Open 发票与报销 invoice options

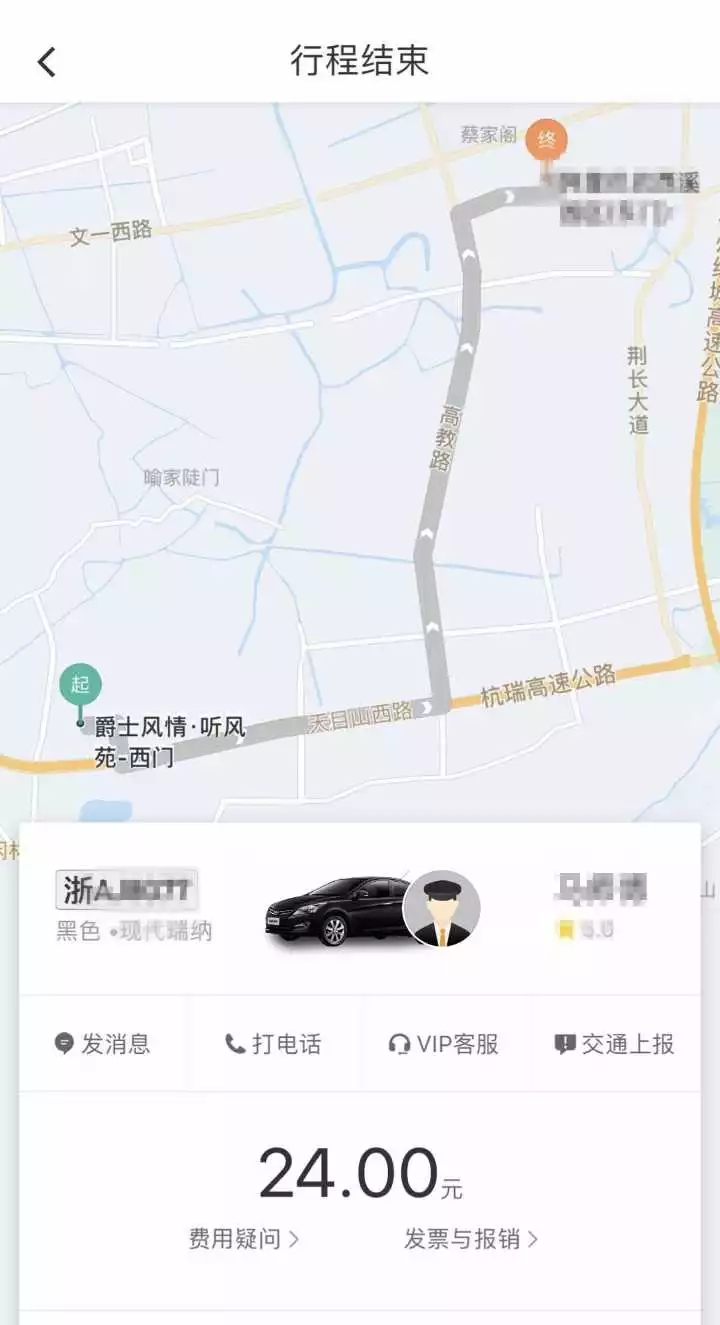coord(471,1239)
